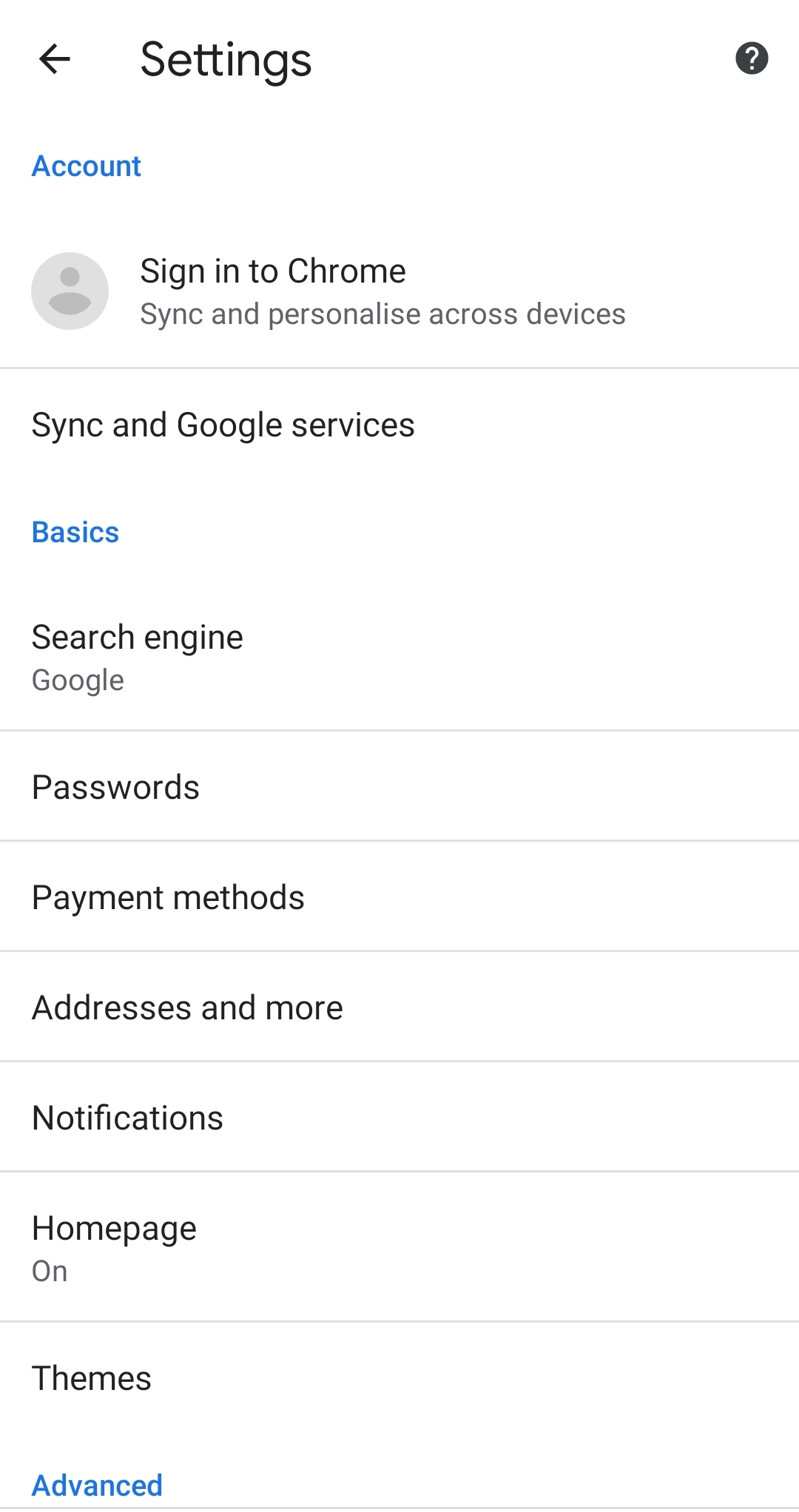Image resolution: width=799 pixels, height=1512 pixels.
Task: Open Search engine settings
Action: (x=399, y=657)
